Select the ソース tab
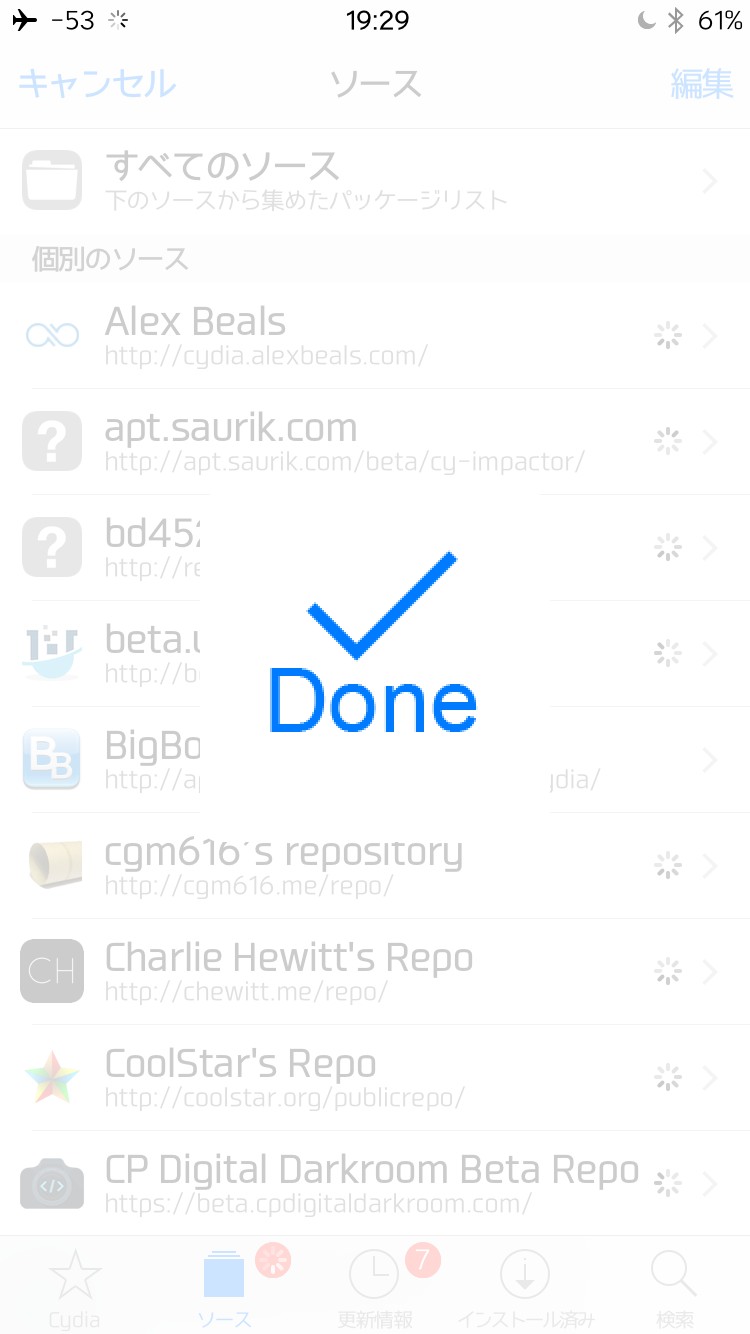Screen dimensions: 750x1334 click(225, 1287)
